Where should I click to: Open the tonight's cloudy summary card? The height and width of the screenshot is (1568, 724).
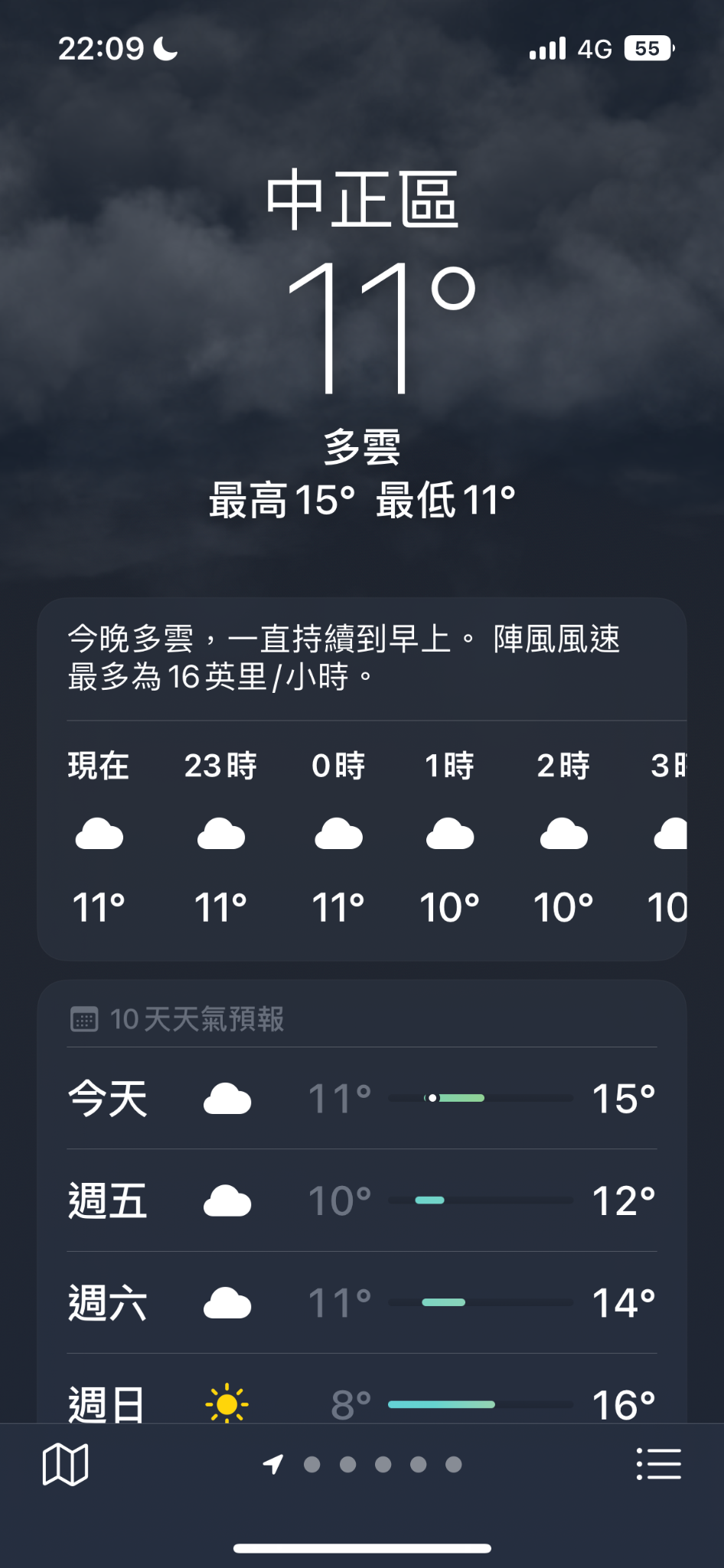[x=362, y=658]
